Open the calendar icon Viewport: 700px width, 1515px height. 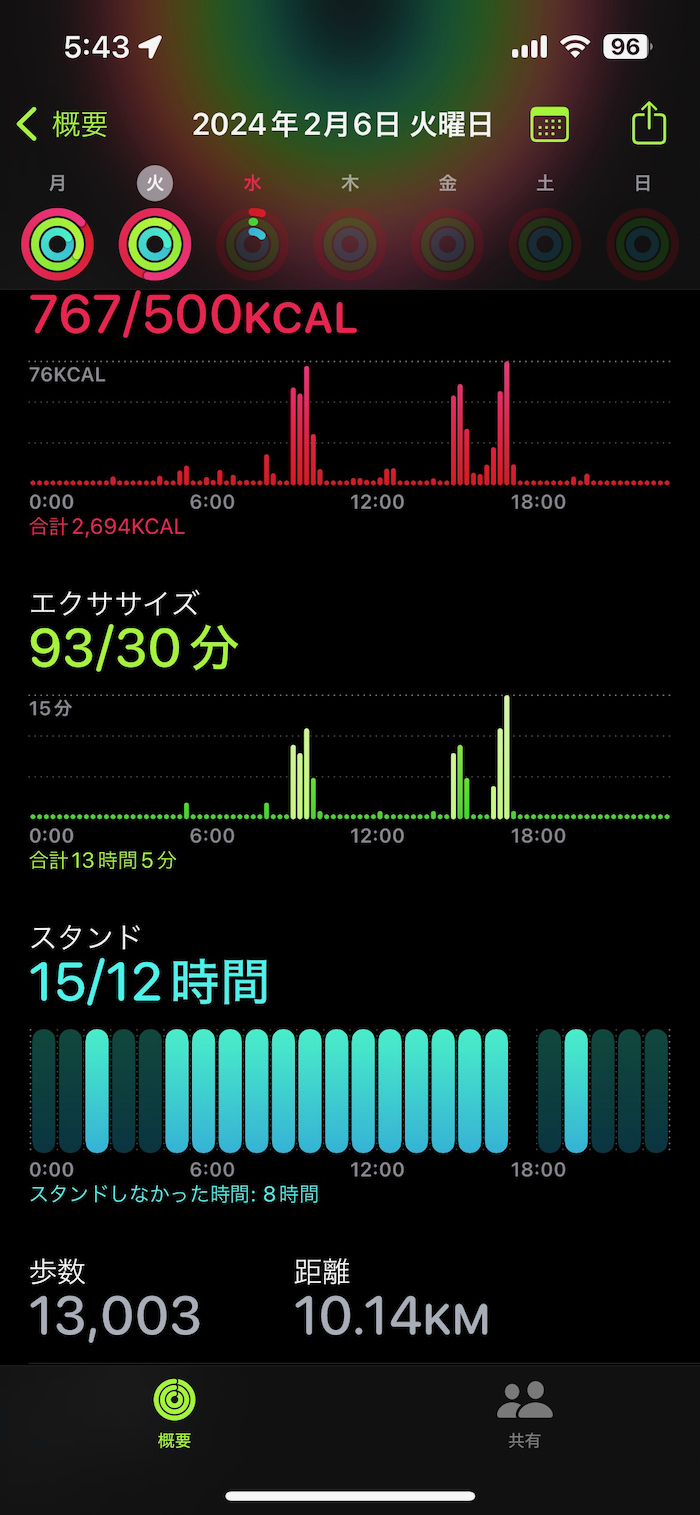point(549,125)
